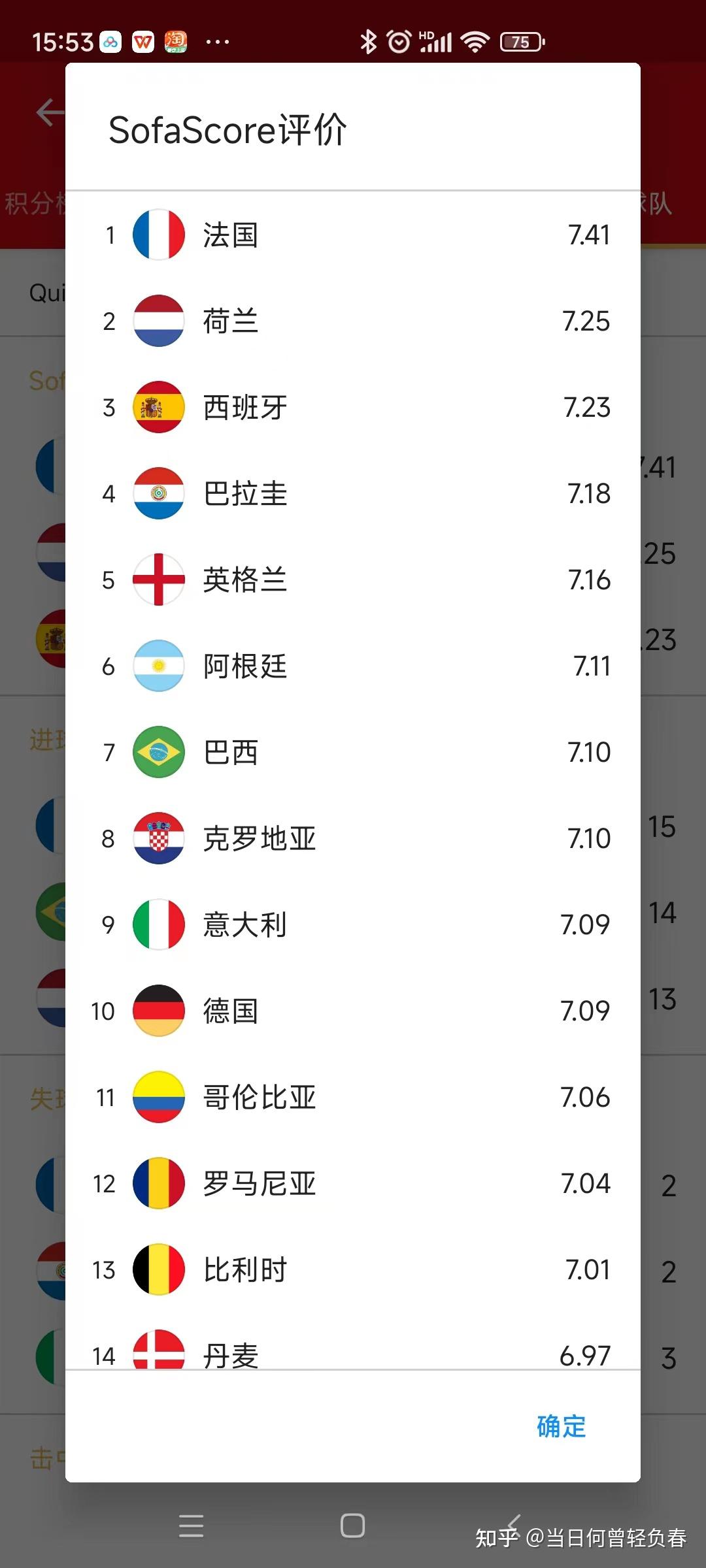Select the Croatia flag icon
This screenshot has height=1568, width=706.
(158, 838)
